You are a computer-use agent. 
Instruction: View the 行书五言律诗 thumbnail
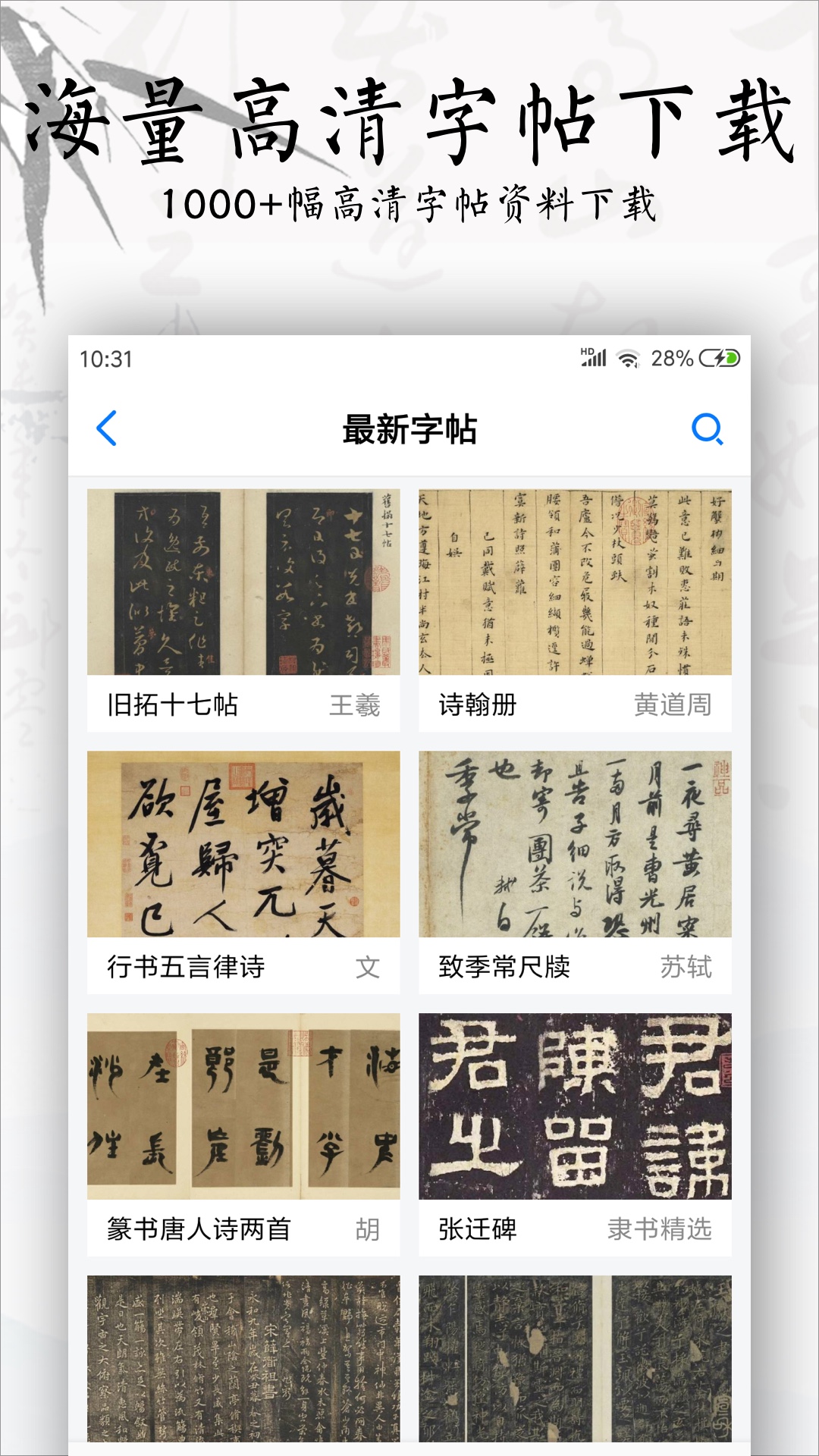[244, 849]
